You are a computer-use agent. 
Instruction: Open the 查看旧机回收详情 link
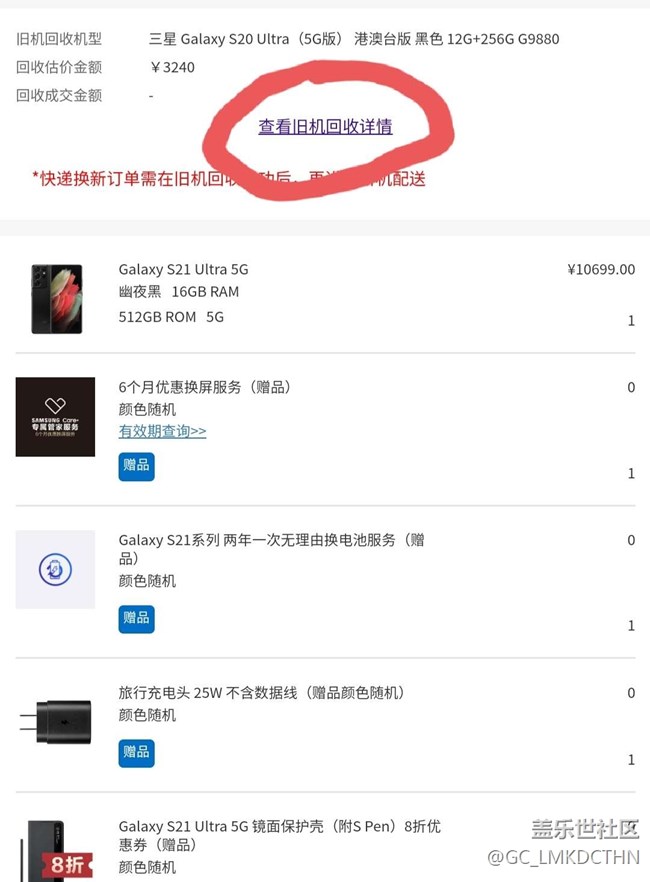tap(325, 127)
